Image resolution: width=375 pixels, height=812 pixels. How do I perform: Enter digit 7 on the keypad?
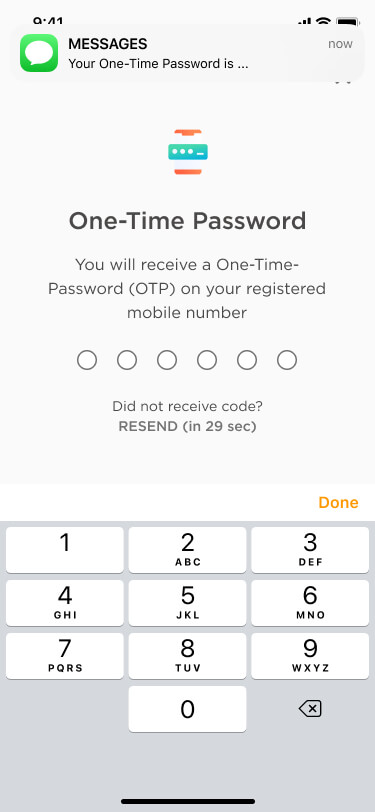[x=65, y=656]
